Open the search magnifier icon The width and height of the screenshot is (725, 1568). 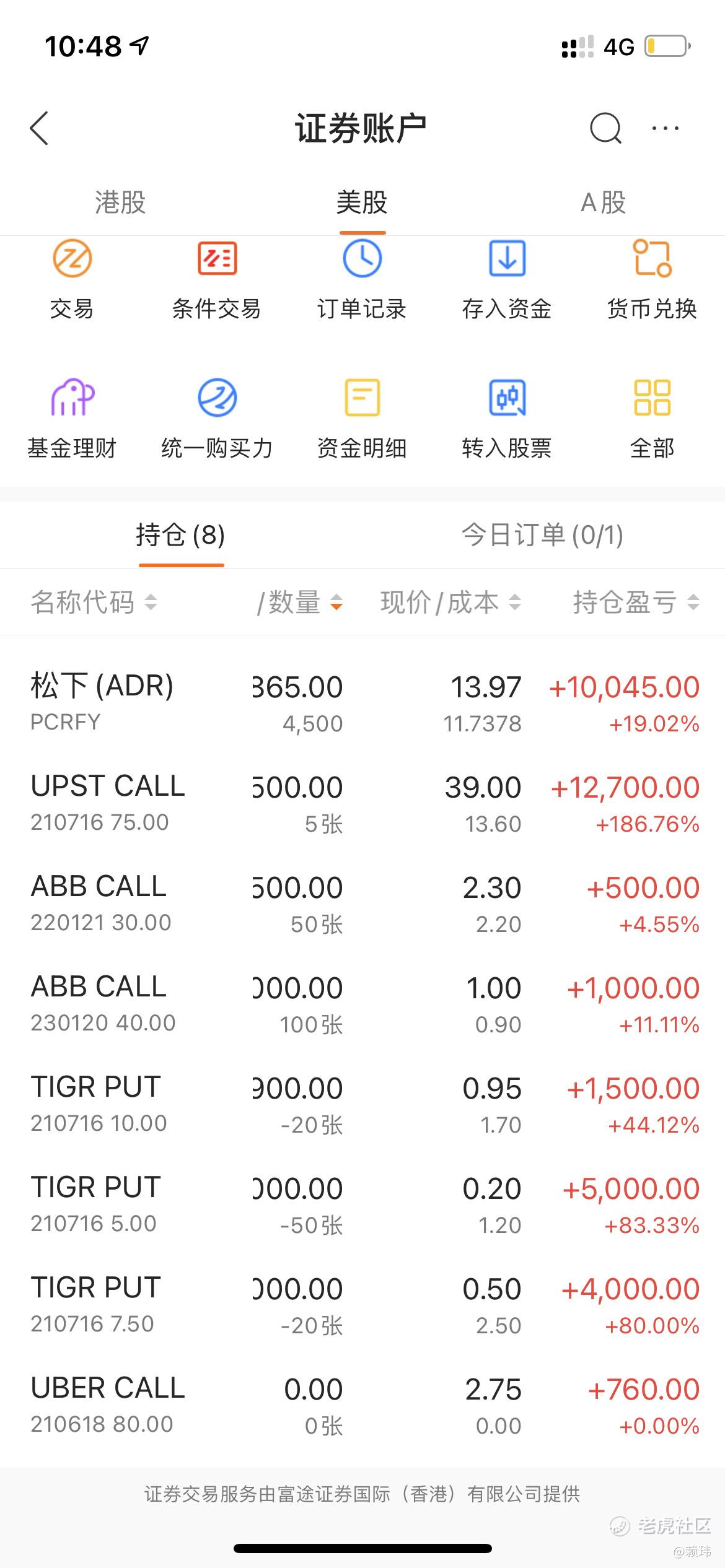tap(605, 128)
